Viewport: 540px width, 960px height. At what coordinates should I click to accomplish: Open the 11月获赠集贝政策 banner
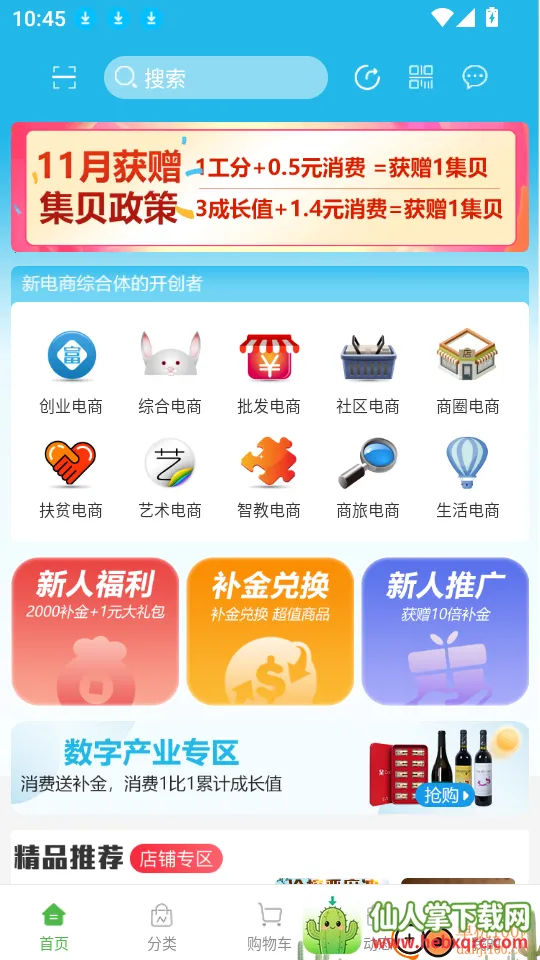(x=270, y=187)
